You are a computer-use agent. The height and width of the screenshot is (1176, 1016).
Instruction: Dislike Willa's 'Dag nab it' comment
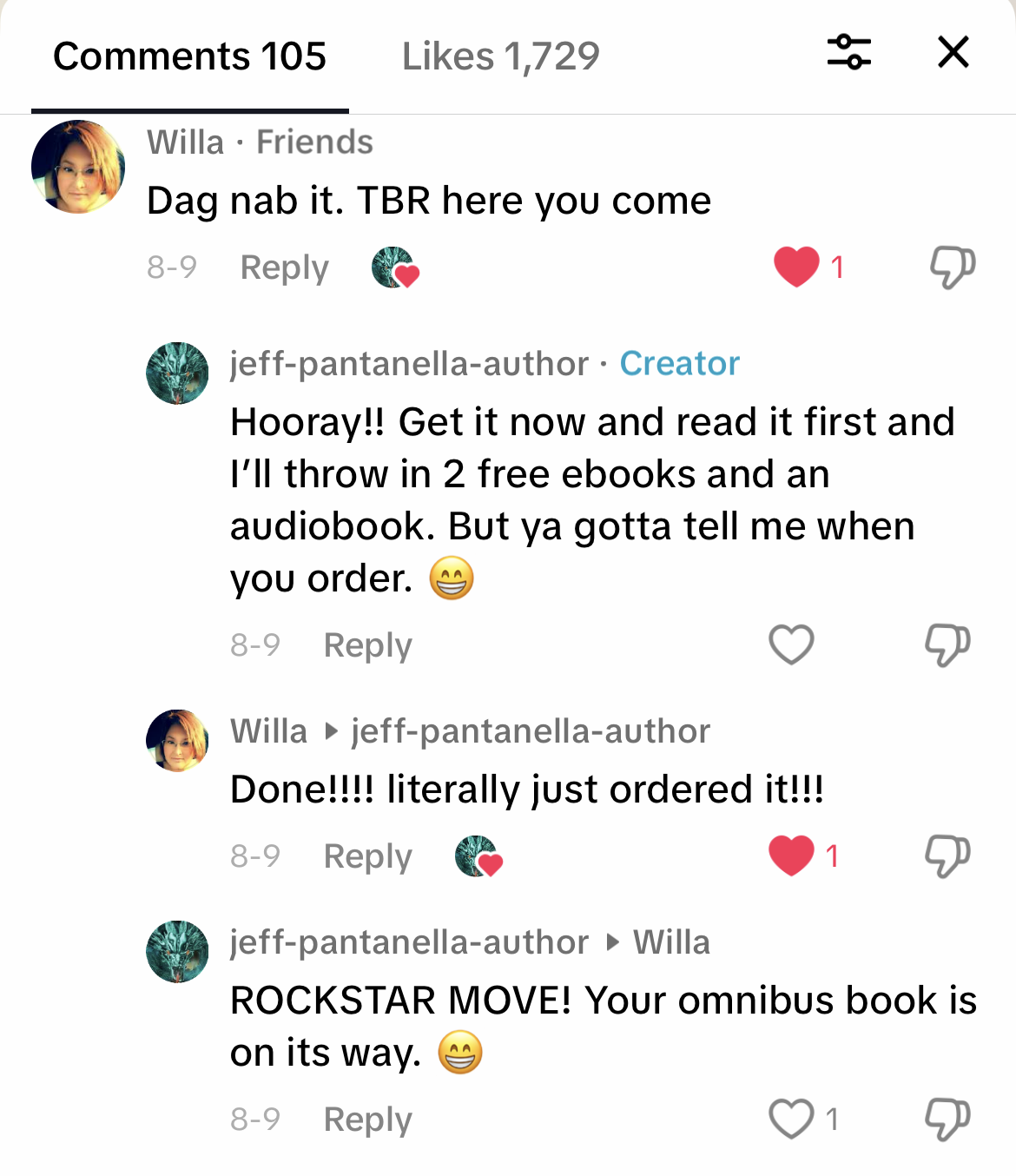[952, 267]
